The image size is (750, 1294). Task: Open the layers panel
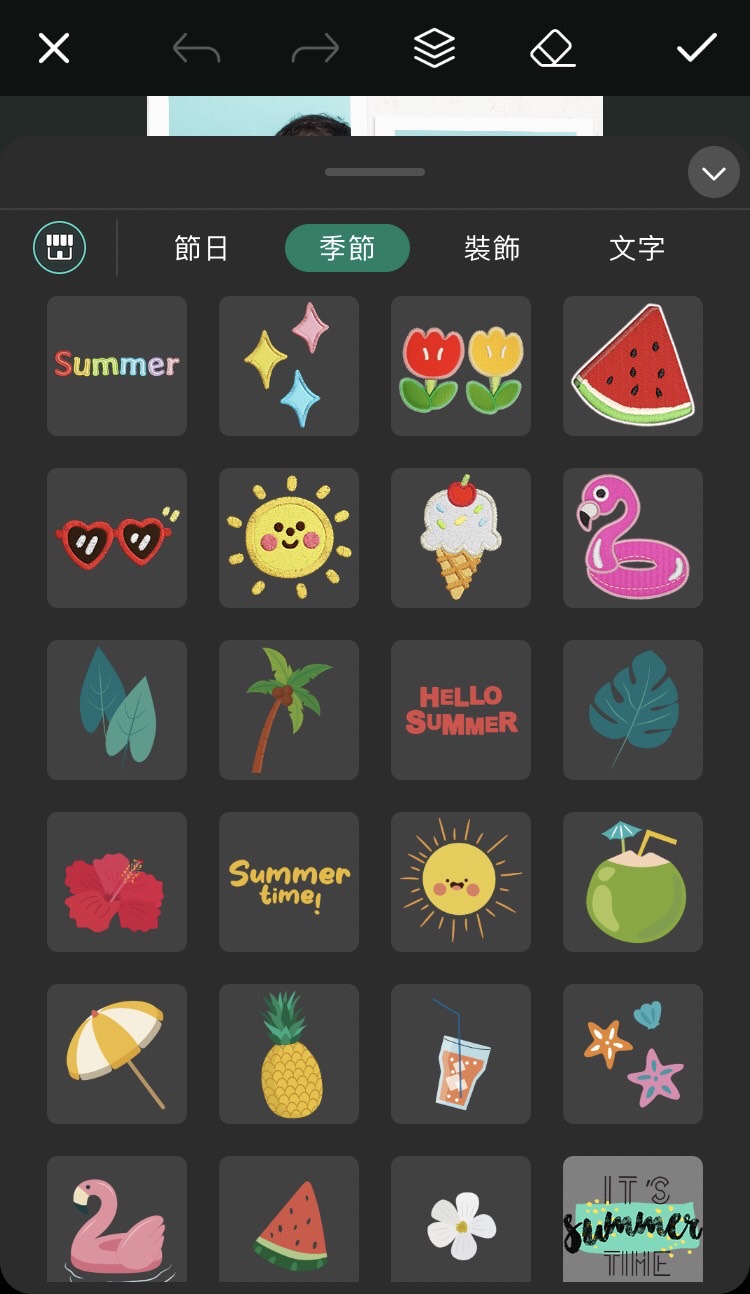434,48
